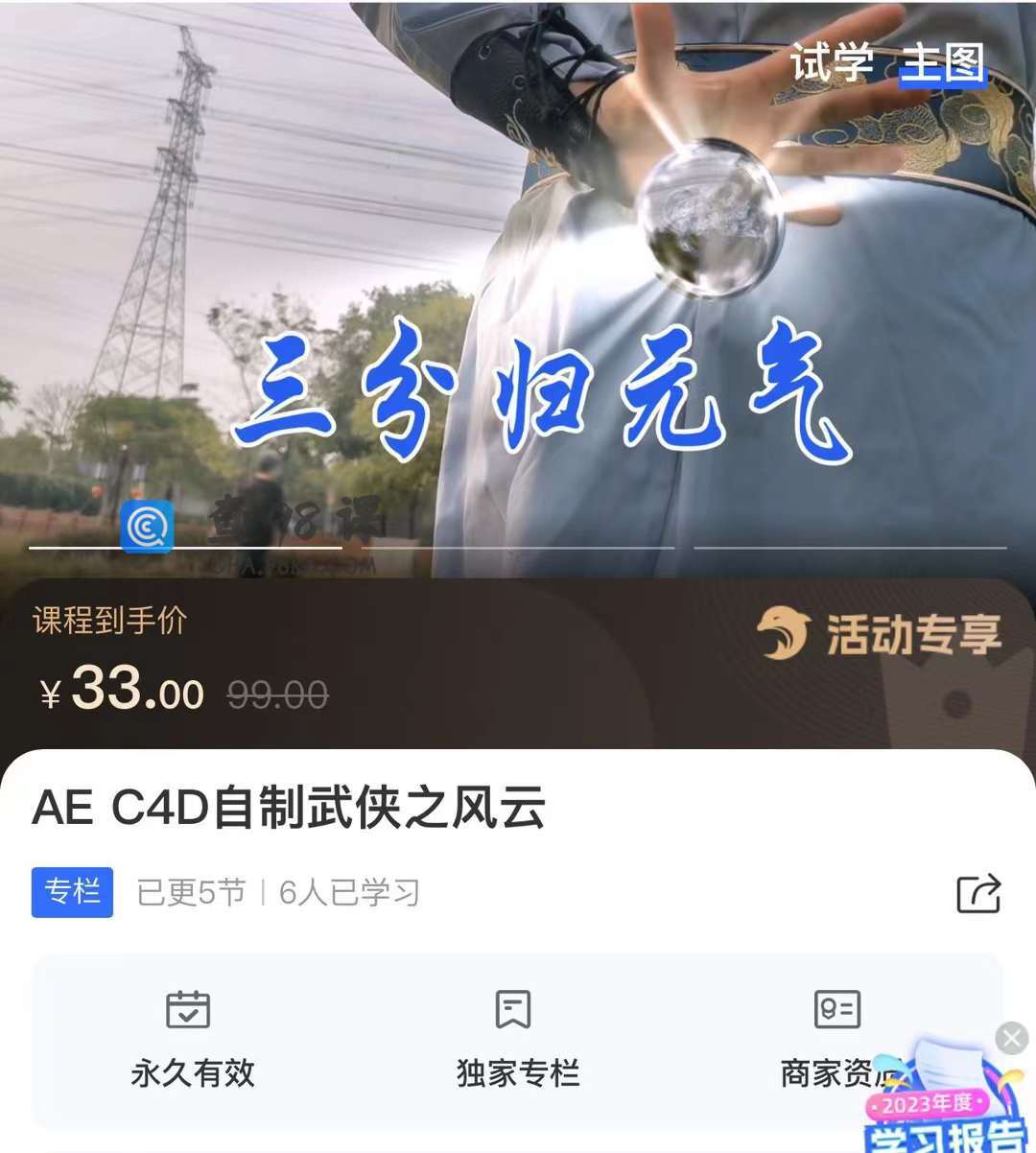
Task: View the 独家专栏 info
Action: click(x=517, y=1041)
